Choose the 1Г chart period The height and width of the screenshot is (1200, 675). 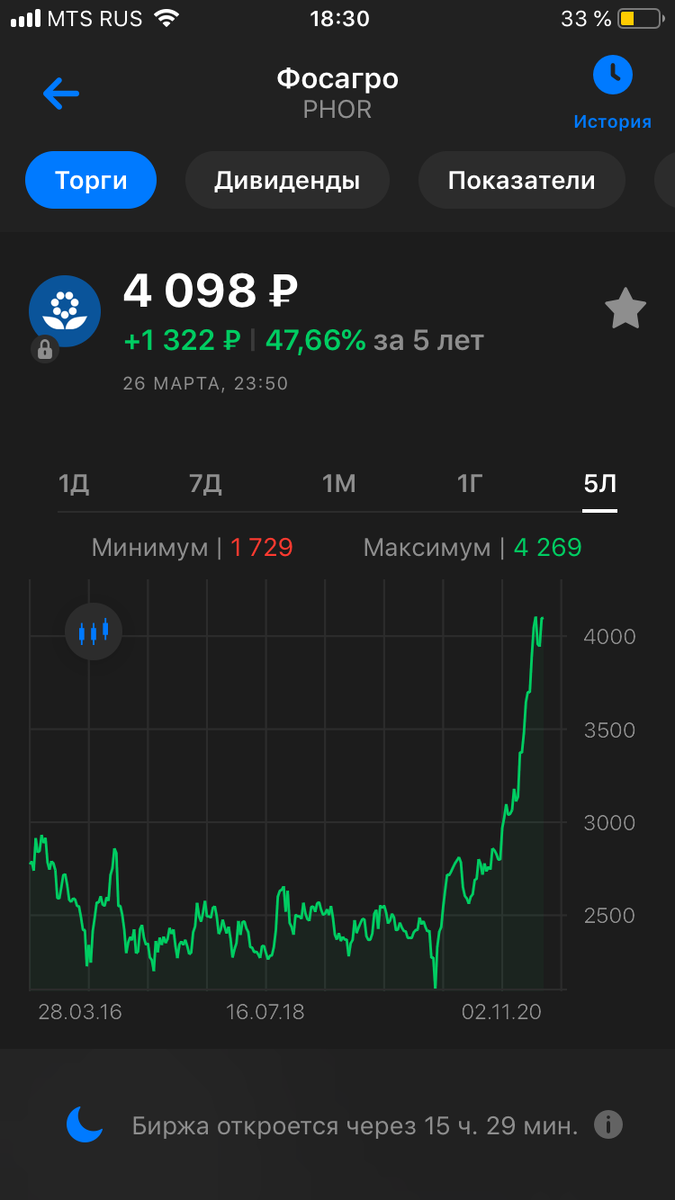[x=470, y=485]
